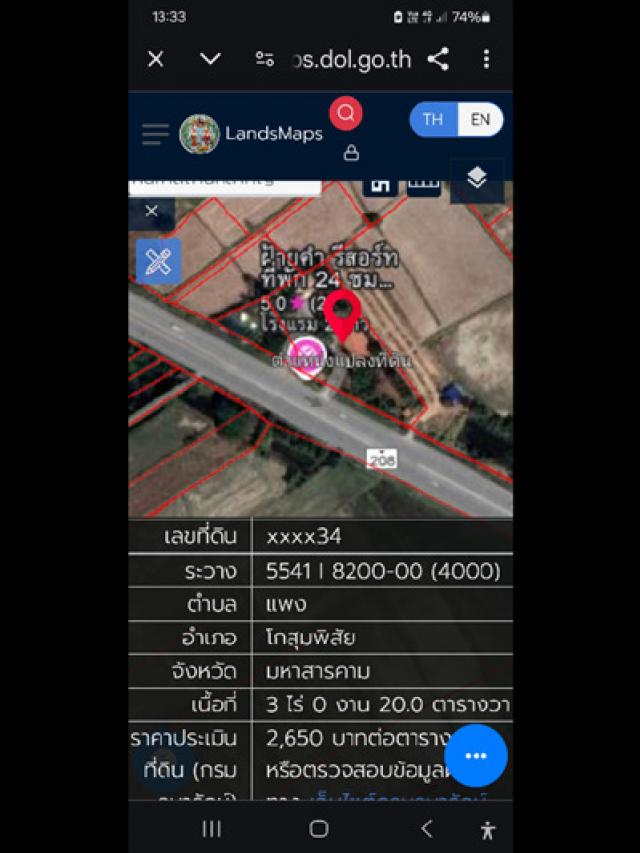Switch language to EN

[481, 120]
